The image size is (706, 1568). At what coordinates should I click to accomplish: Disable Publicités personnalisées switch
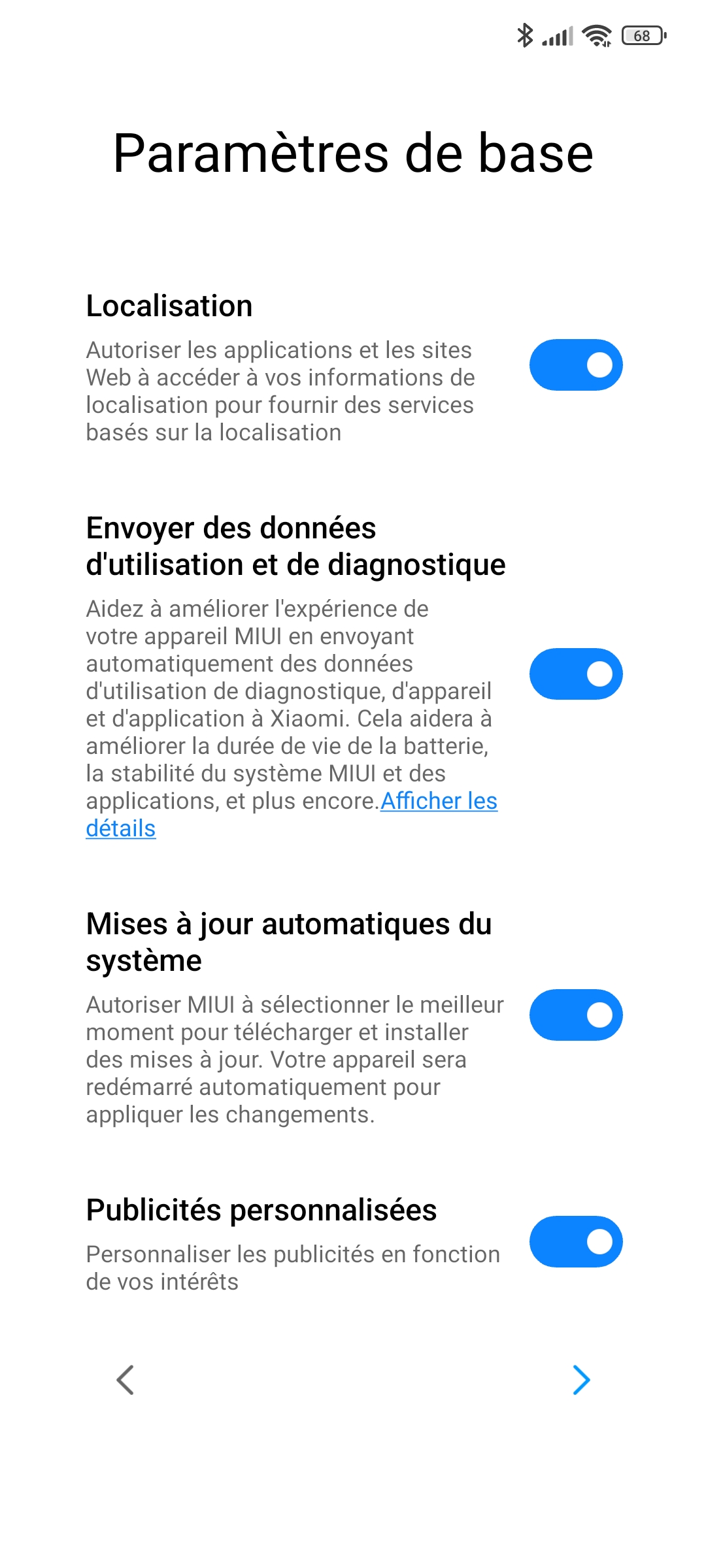pos(575,1241)
